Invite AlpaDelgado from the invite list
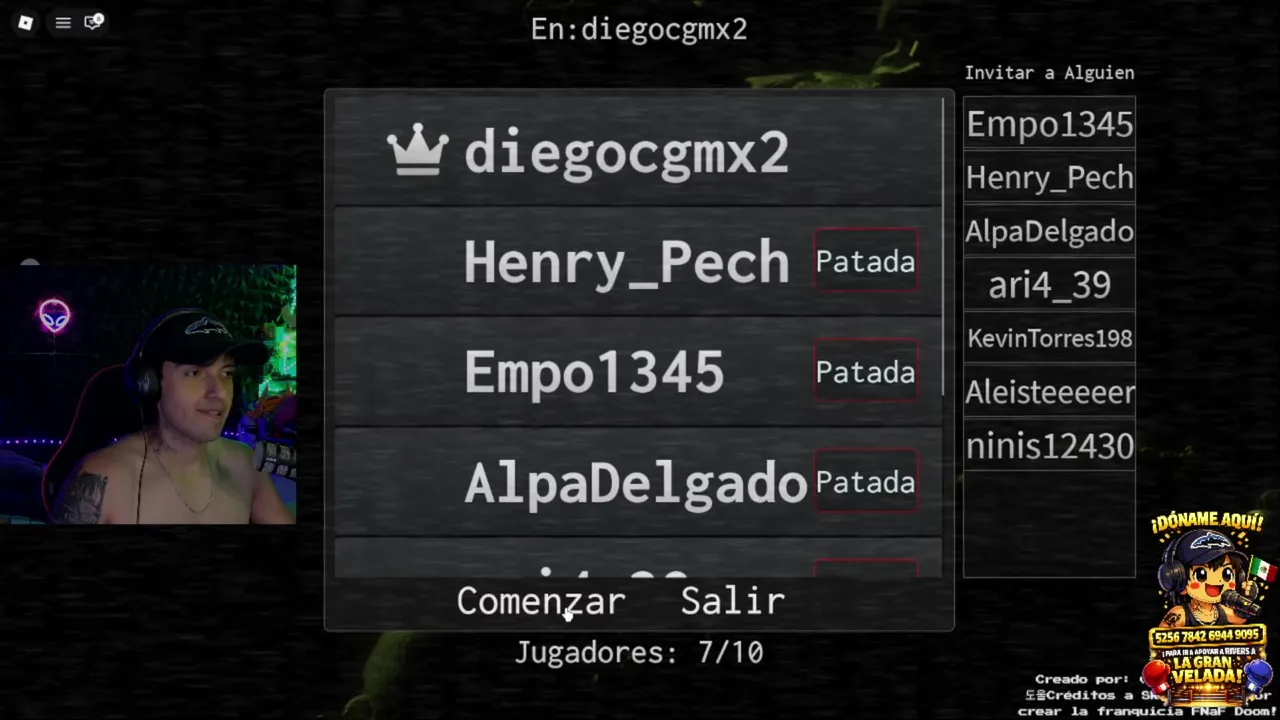Viewport: 1280px width, 720px height. (1049, 231)
